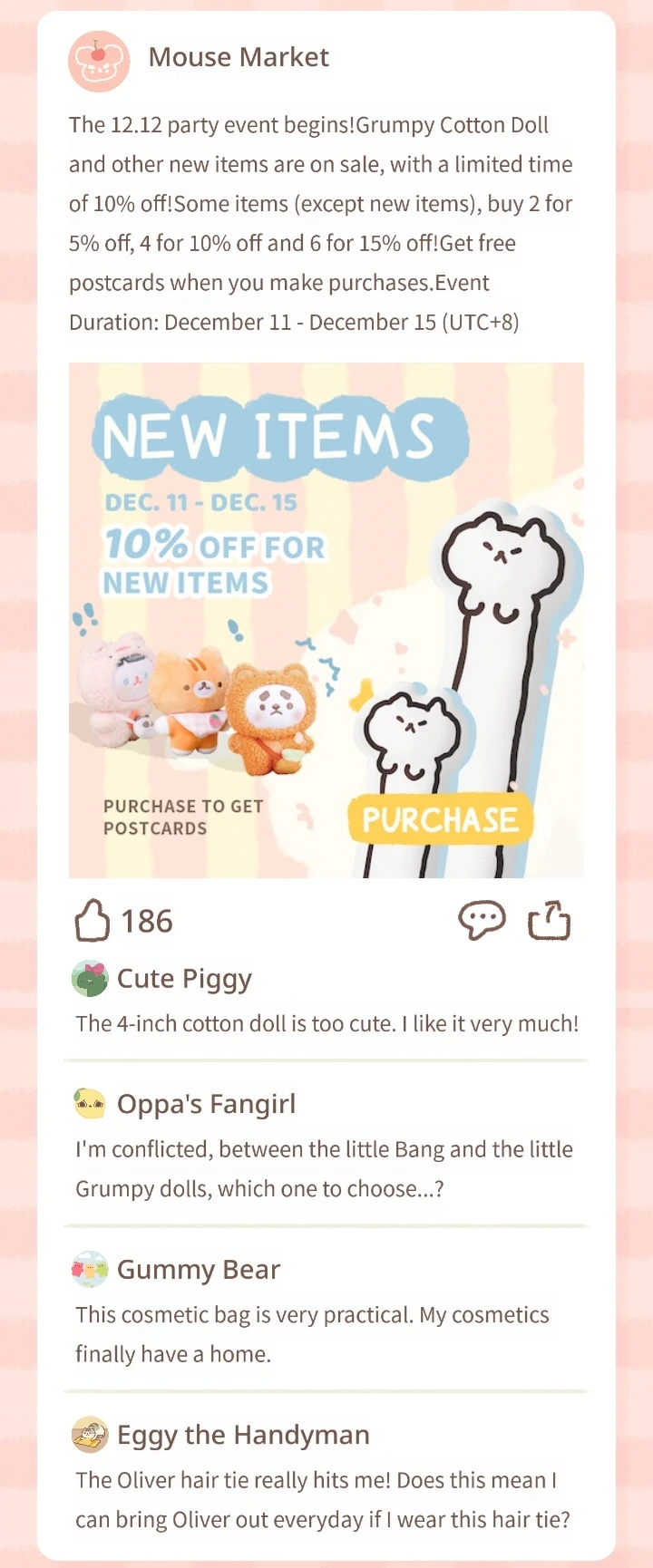Viewport: 653px width, 1568px height.
Task: View Gummy Bear's profile
Action: pyautogui.click(x=90, y=1270)
